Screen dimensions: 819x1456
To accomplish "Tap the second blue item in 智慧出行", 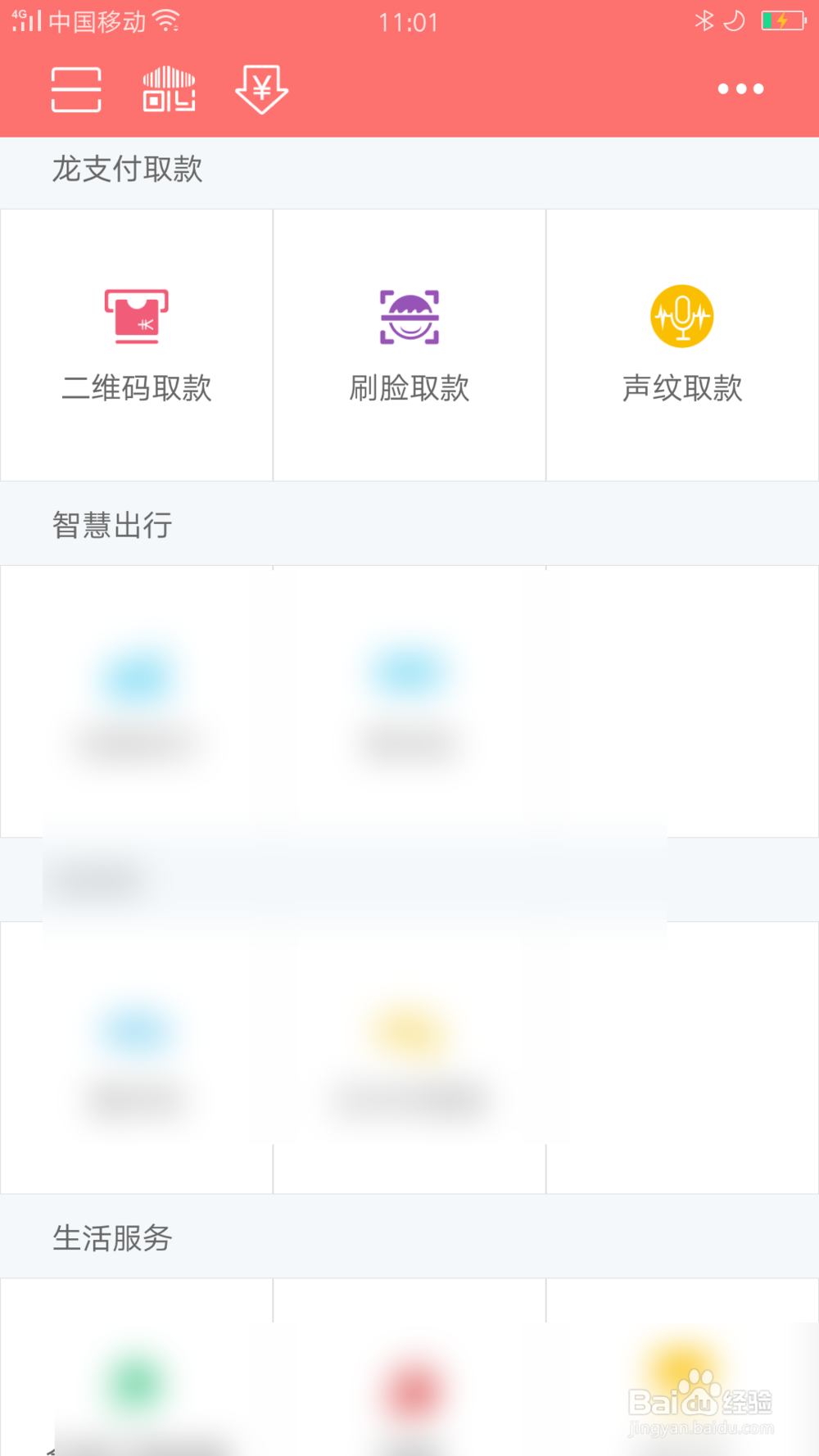I will (409, 673).
